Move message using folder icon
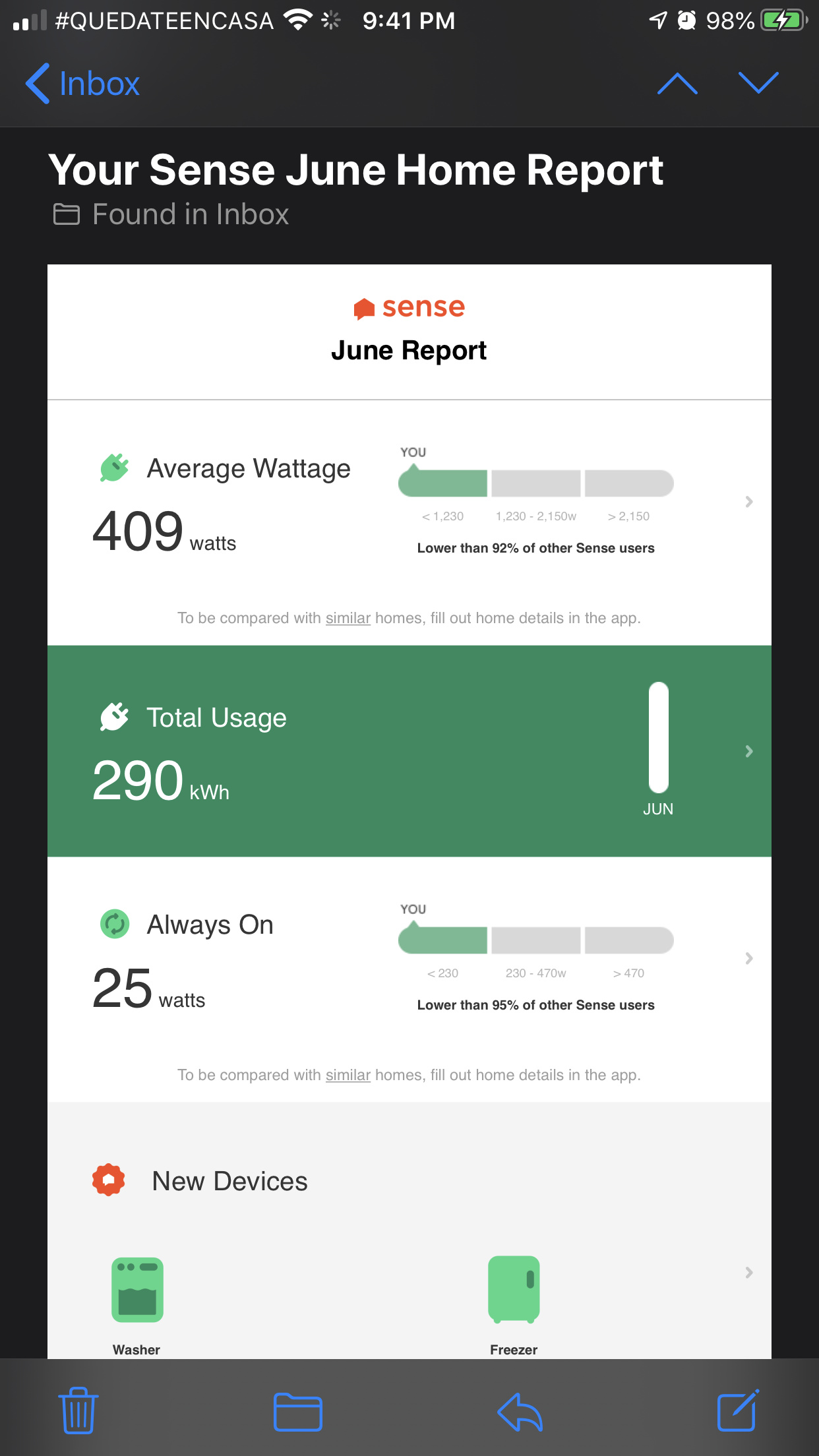Screen dimensions: 819x1456 [298, 1412]
